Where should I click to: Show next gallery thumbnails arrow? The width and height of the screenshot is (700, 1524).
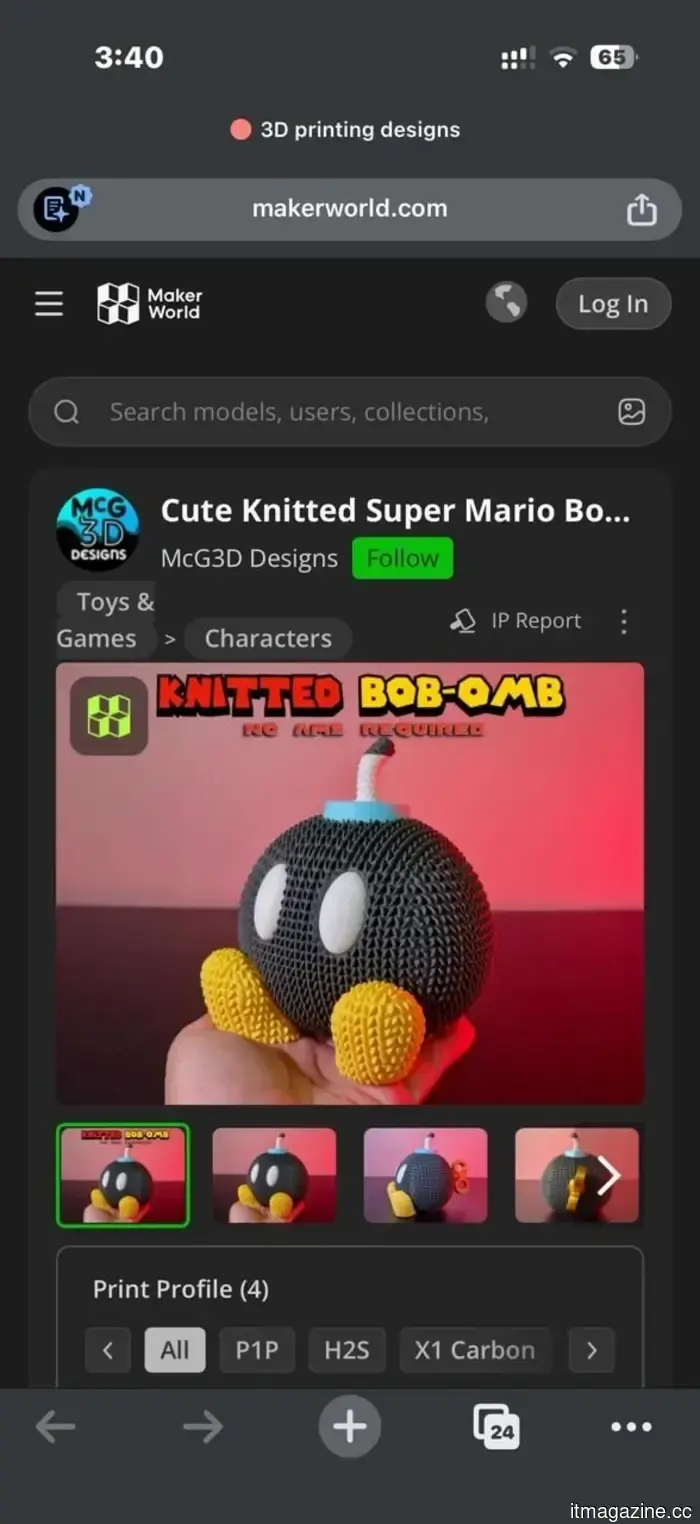pos(608,1177)
